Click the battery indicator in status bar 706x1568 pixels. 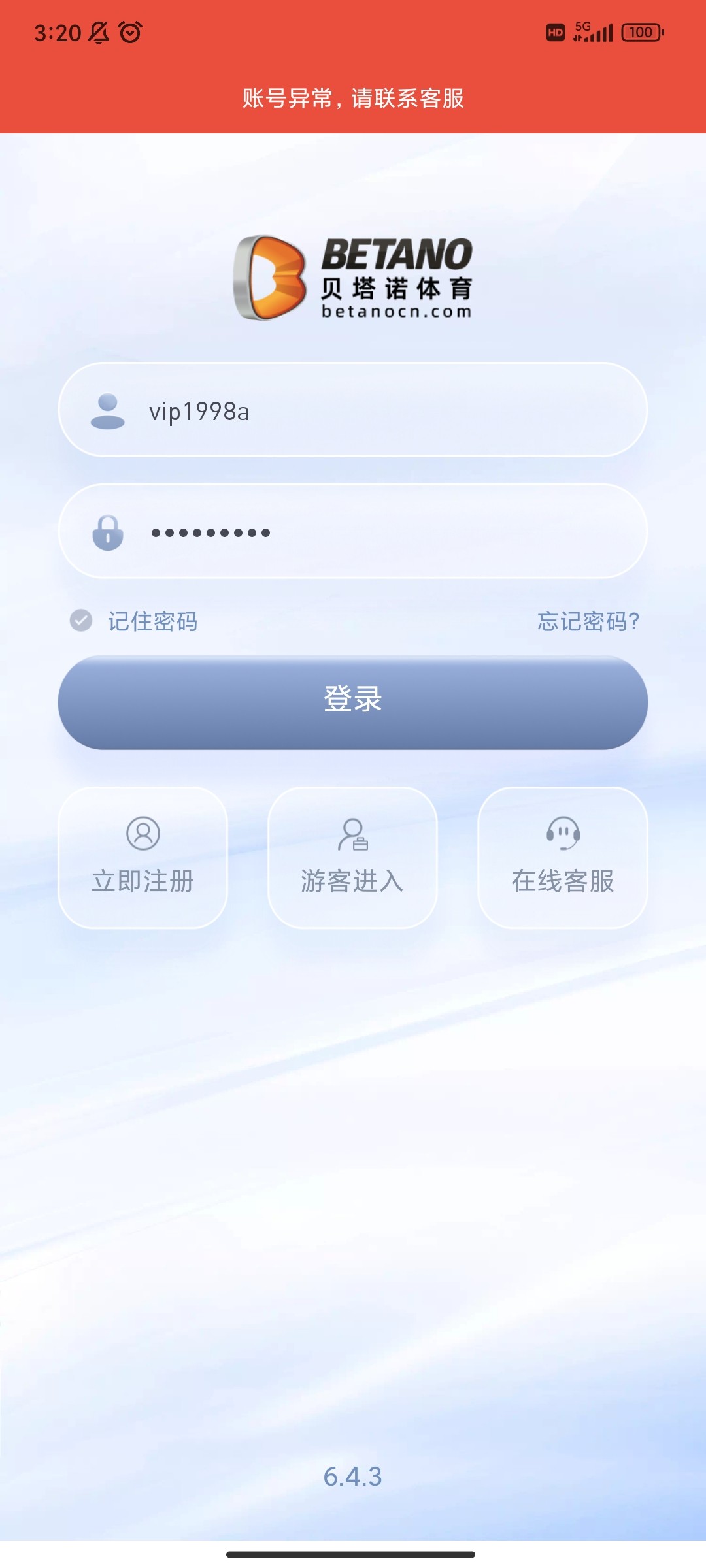(641, 31)
